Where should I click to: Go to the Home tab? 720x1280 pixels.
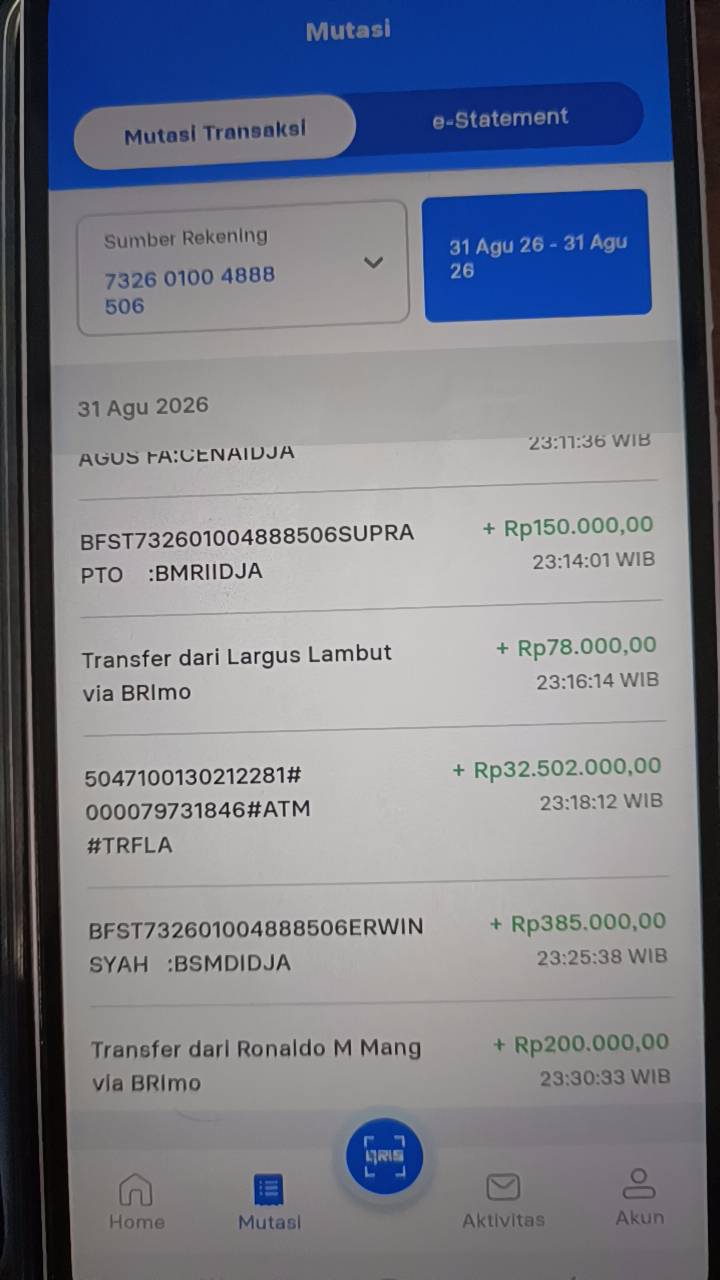[x=136, y=1201]
